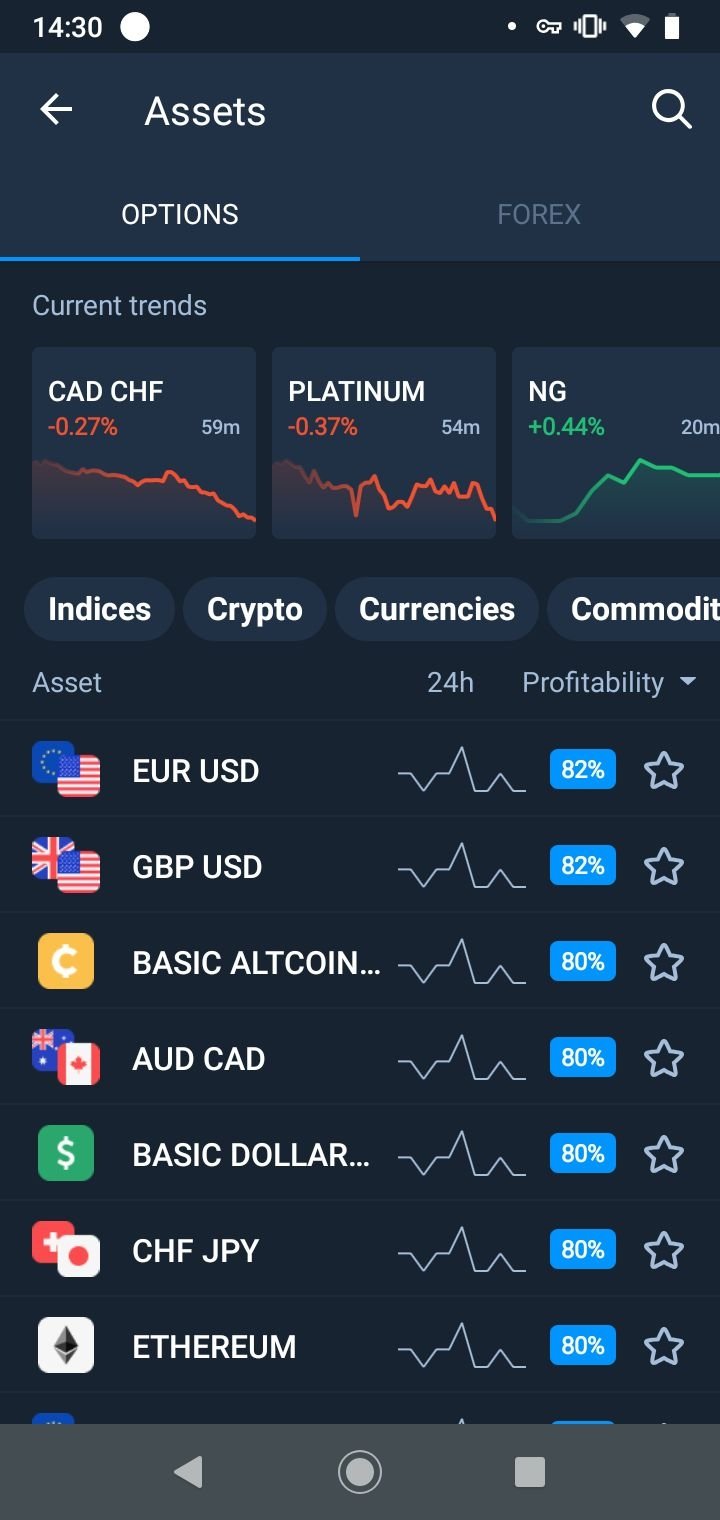The image size is (720, 1520).
Task: Open the CAD CHF trend card
Action: 144,443
